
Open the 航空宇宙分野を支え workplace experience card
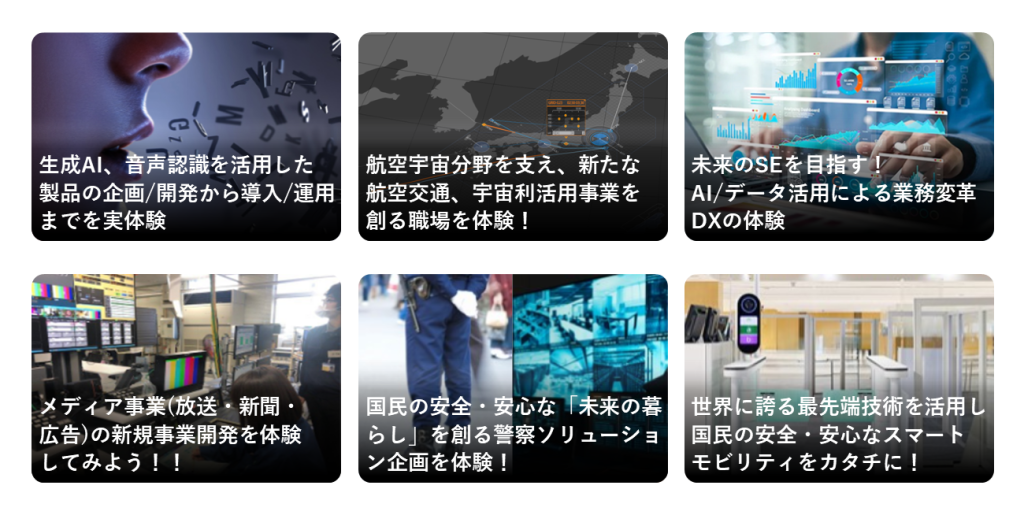(512, 137)
